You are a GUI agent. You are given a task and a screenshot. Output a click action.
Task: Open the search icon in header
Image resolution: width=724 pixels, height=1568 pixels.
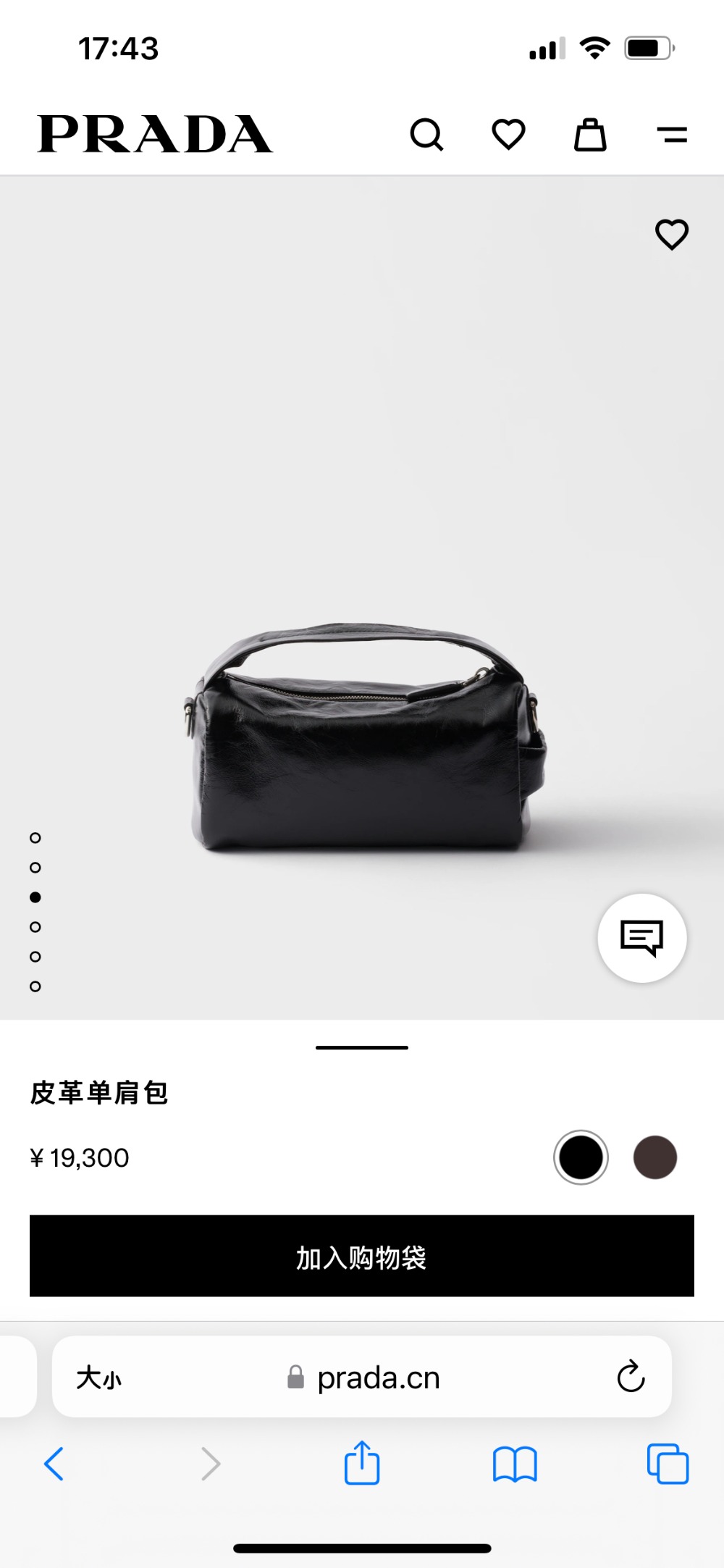click(x=426, y=135)
